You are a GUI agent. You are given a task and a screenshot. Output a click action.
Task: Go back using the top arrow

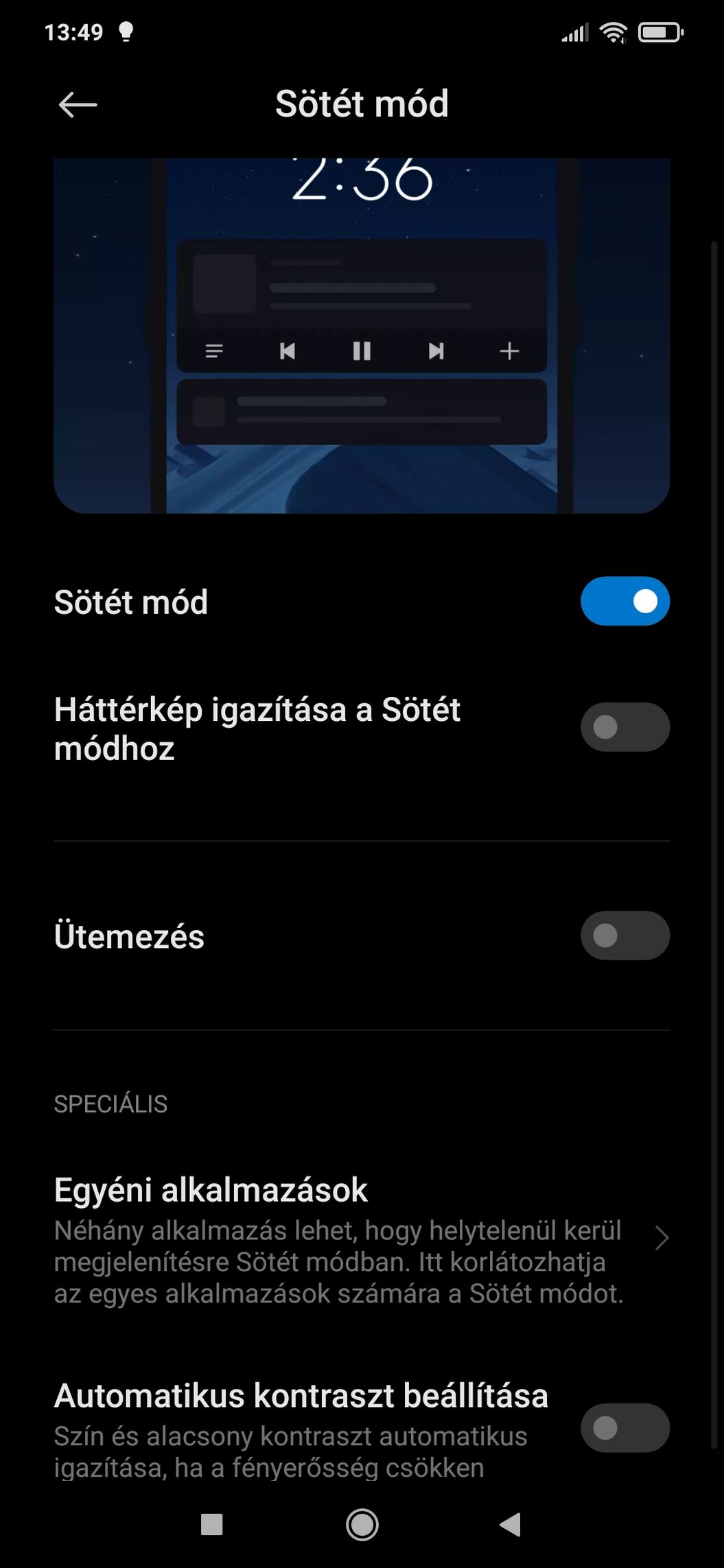[78, 105]
